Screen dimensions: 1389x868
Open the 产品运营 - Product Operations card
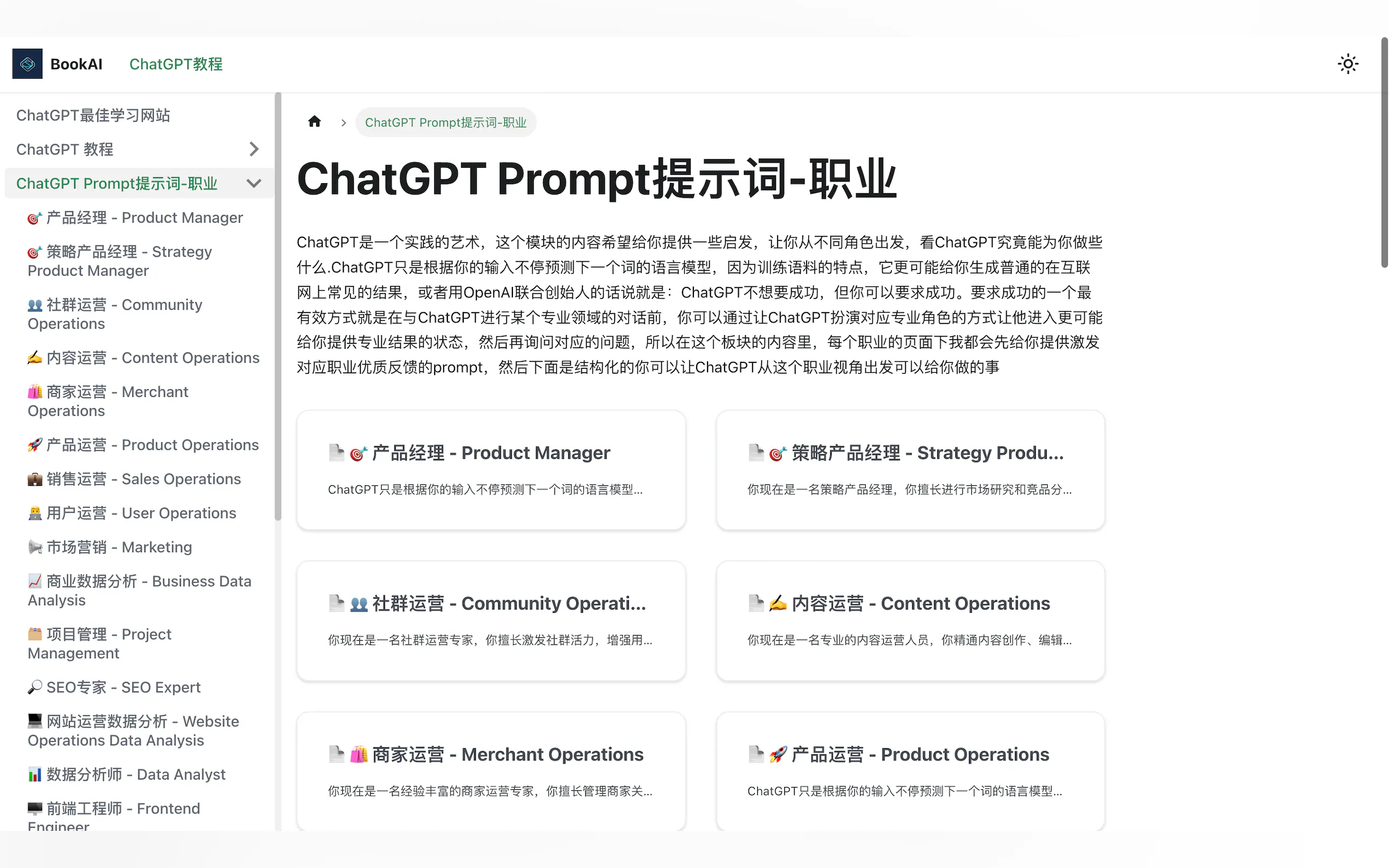coord(910,771)
